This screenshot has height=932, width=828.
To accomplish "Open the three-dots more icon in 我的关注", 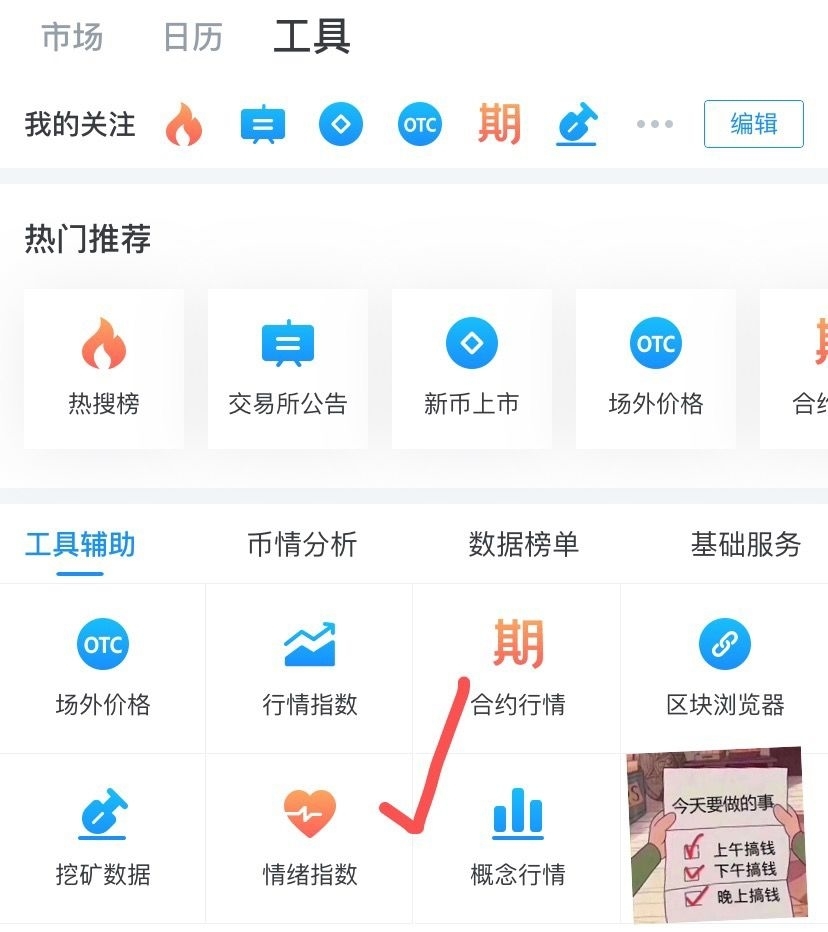I will tap(655, 125).
